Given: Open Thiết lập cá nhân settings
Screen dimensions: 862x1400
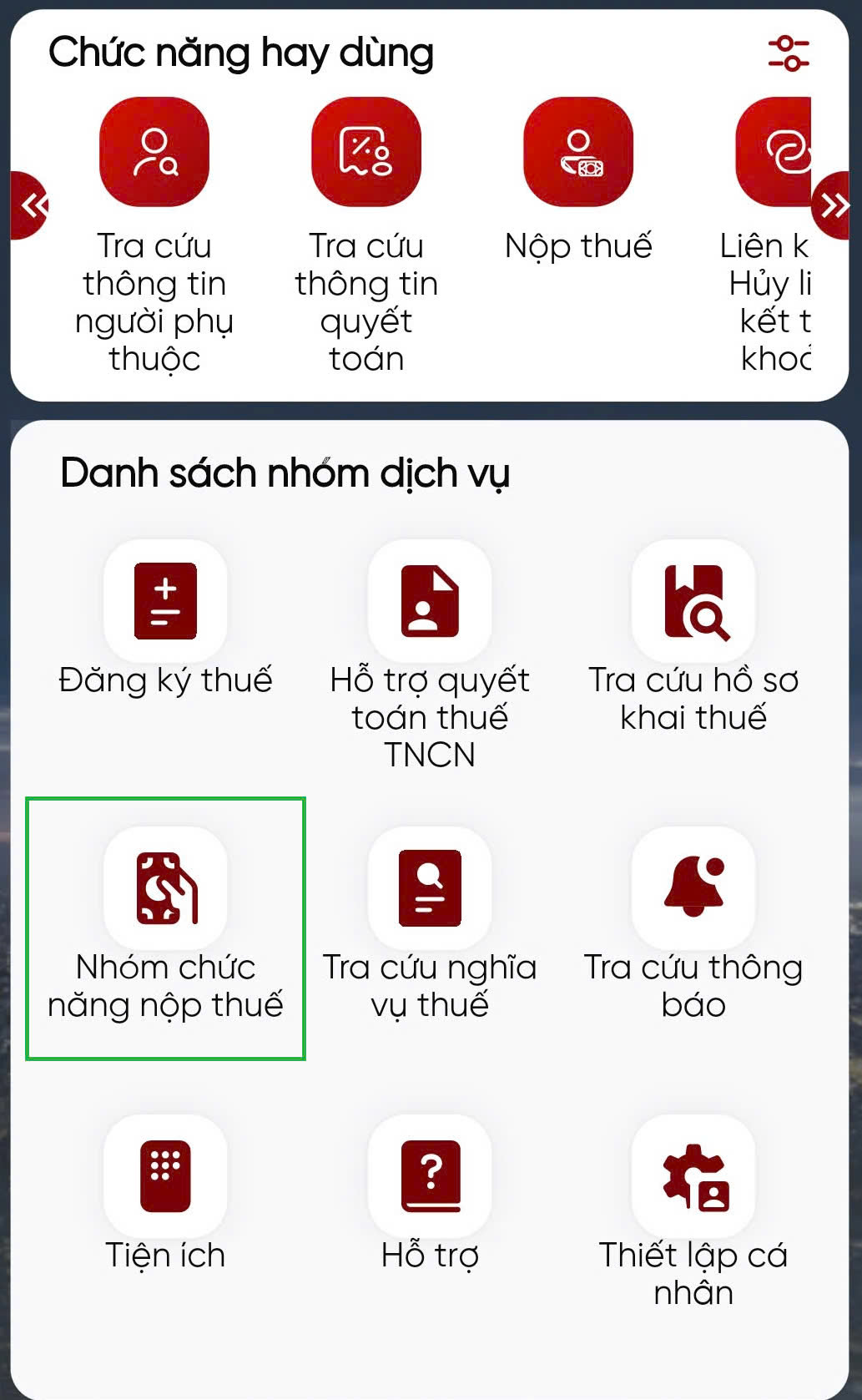Looking at the screenshot, I should [693, 1176].
